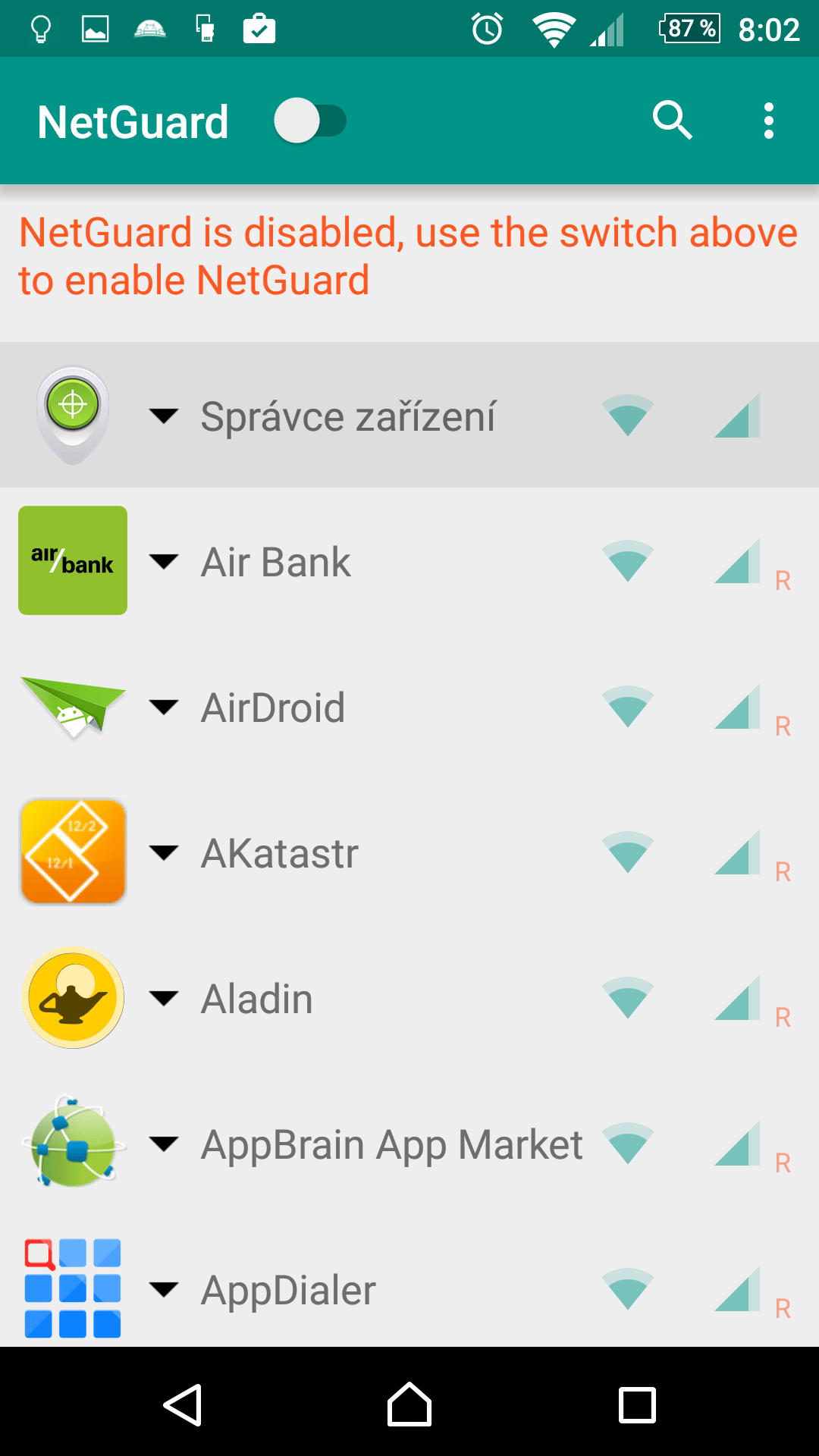Toggle Wi-Fi access for Aladin
819x1456 pixels.
tap(627, 999)
